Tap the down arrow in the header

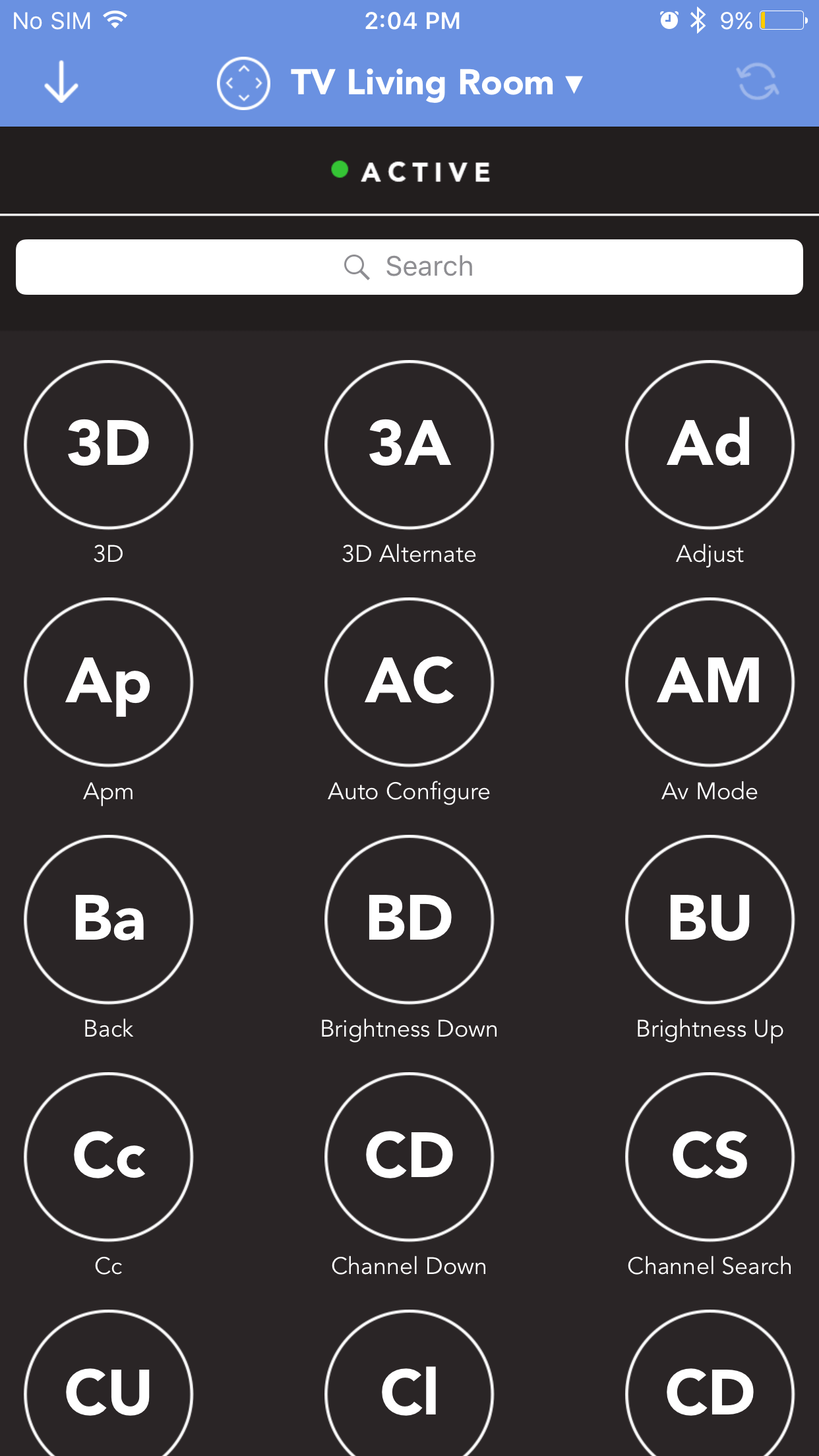pos(61,82)
